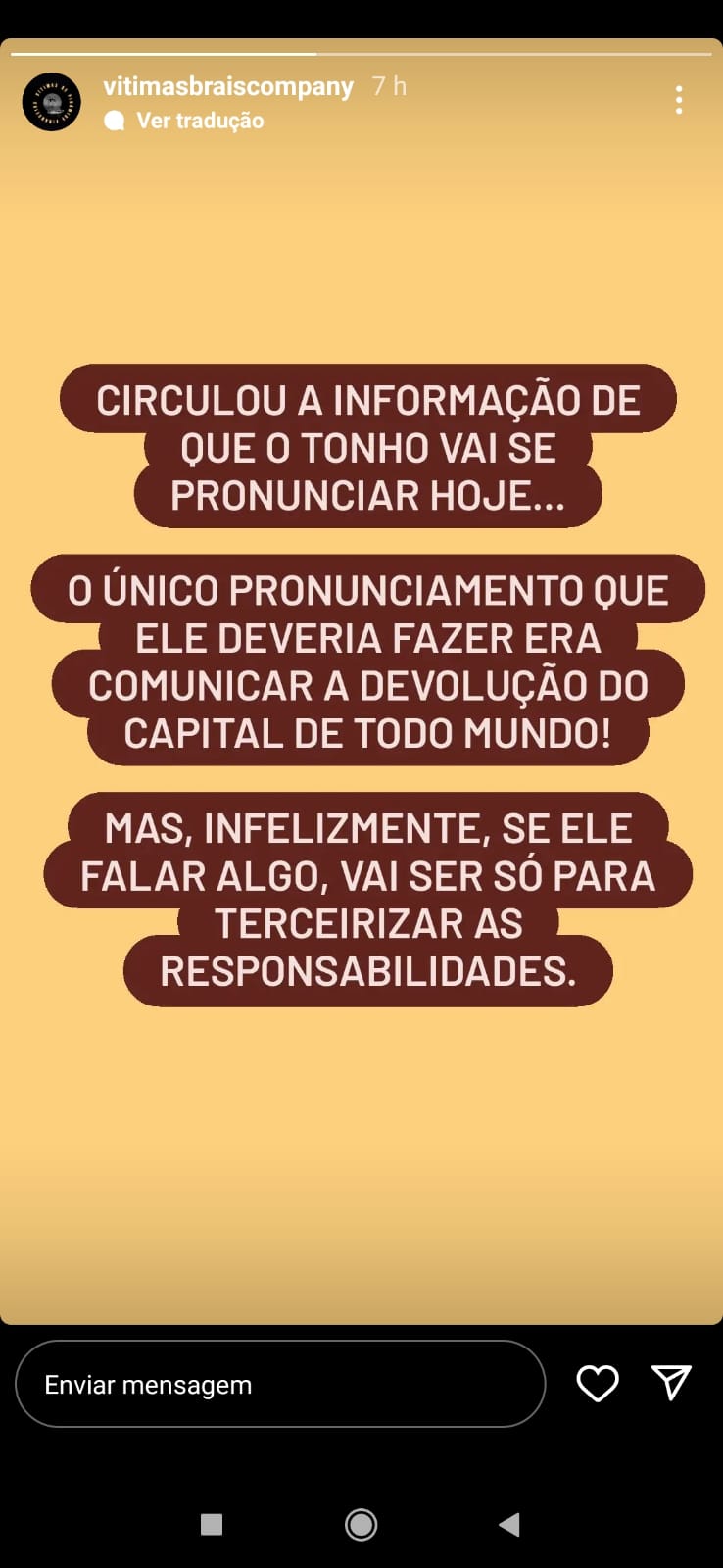The height and width of the screenshot is (1568, 723).
Task: Open the vitimasbraiscompany username link
Action: click(227, 86)
